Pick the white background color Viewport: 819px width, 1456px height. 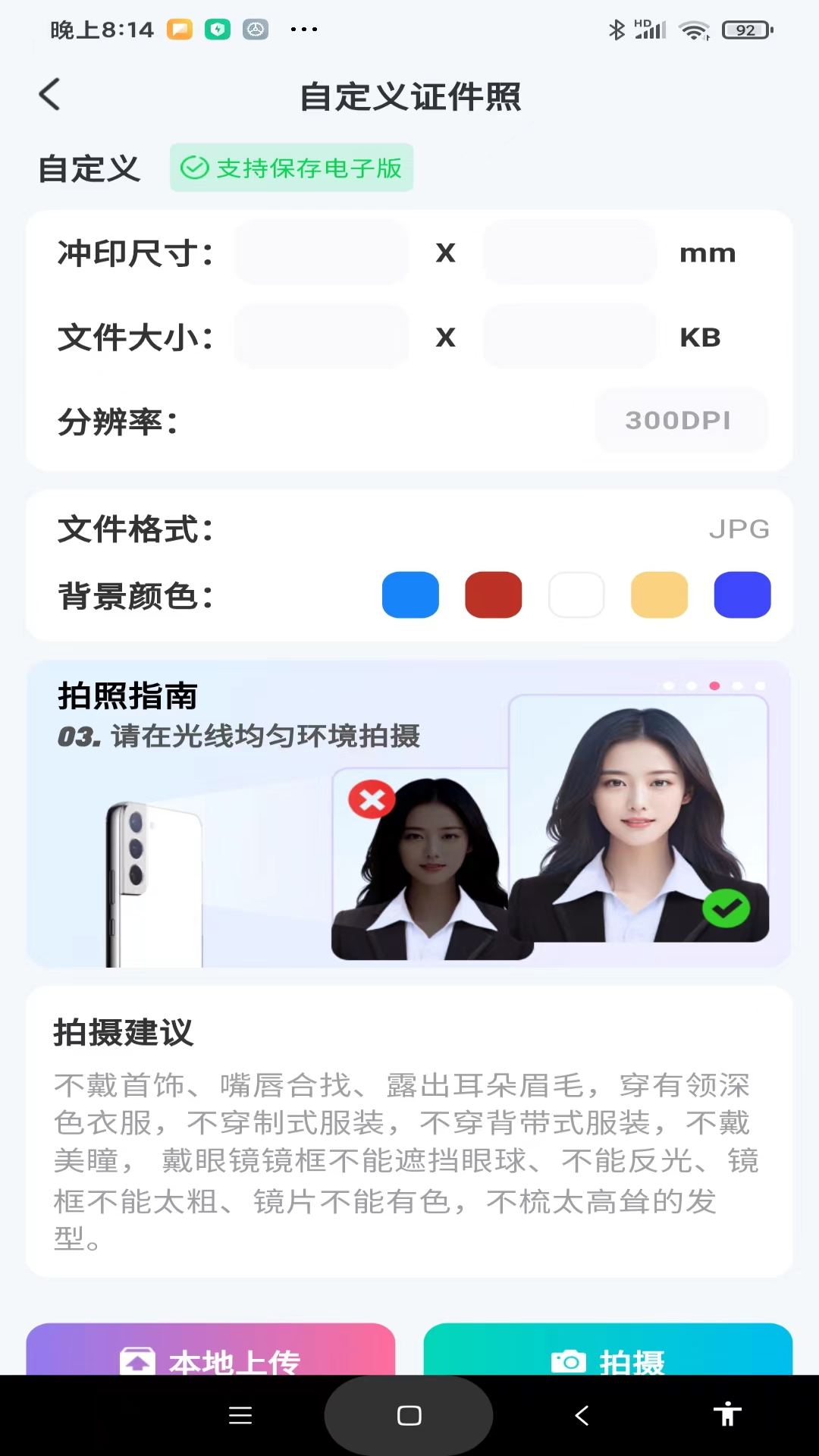576,595
